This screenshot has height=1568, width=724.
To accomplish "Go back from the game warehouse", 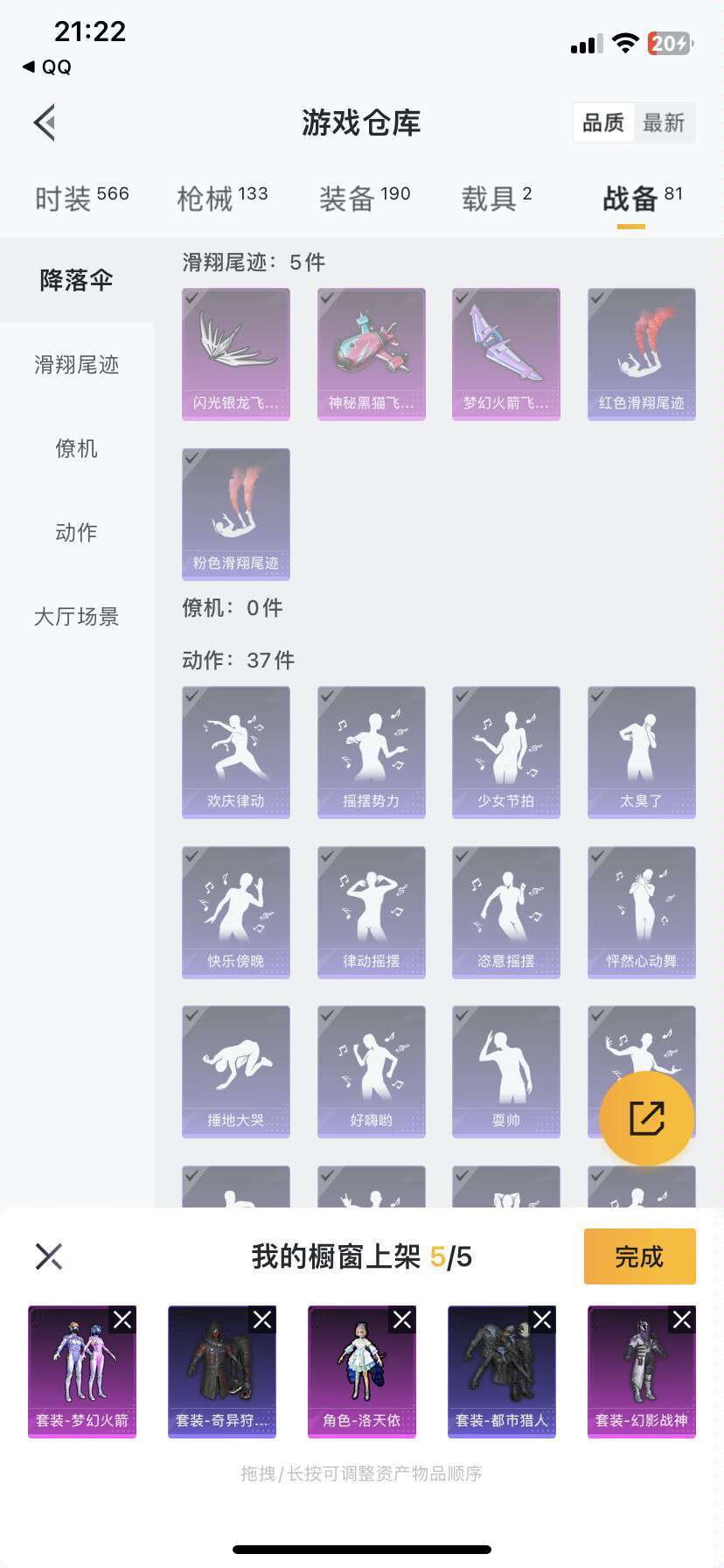I will pos(45,122).
